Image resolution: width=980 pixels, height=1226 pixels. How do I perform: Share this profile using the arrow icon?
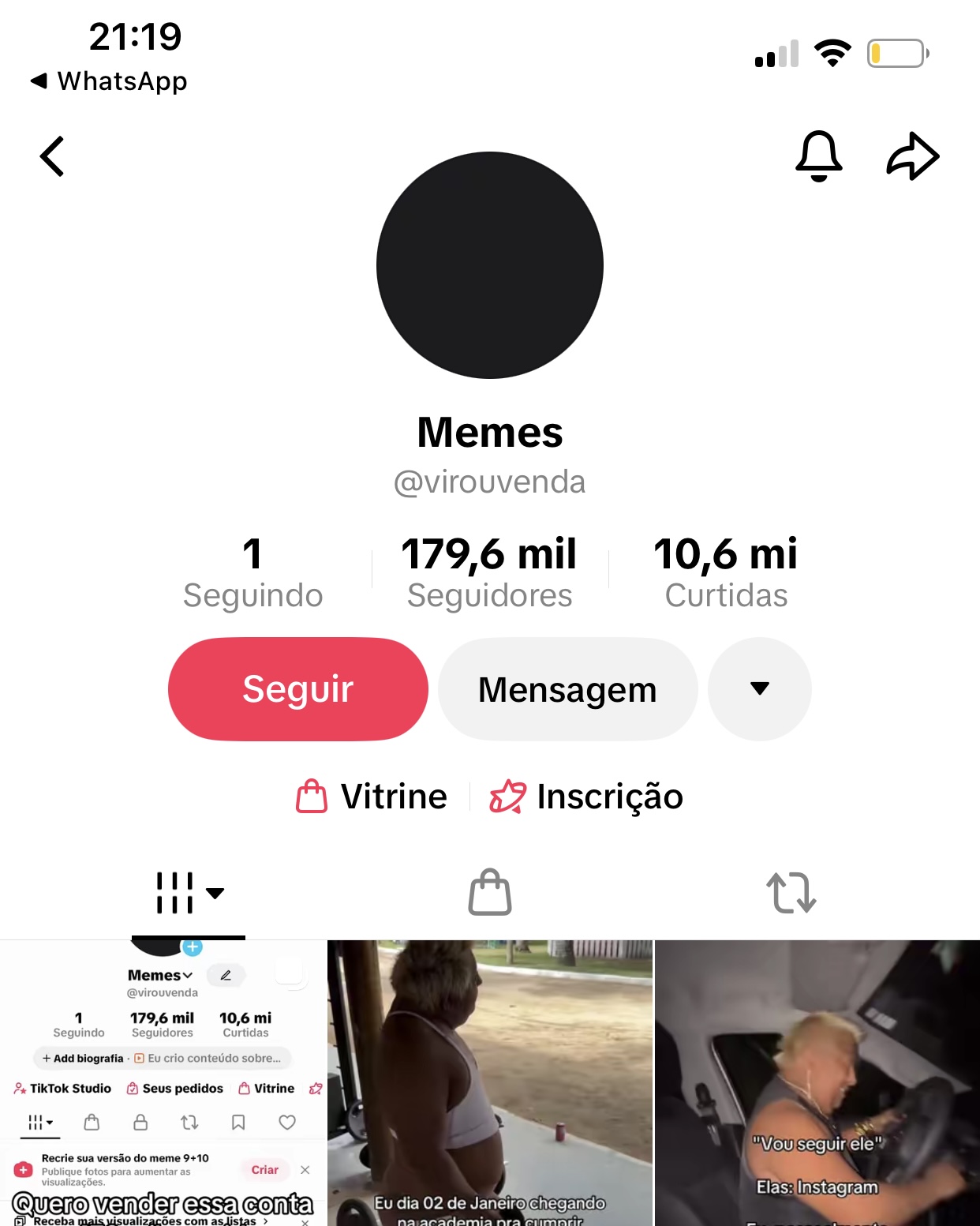[913, 156]
